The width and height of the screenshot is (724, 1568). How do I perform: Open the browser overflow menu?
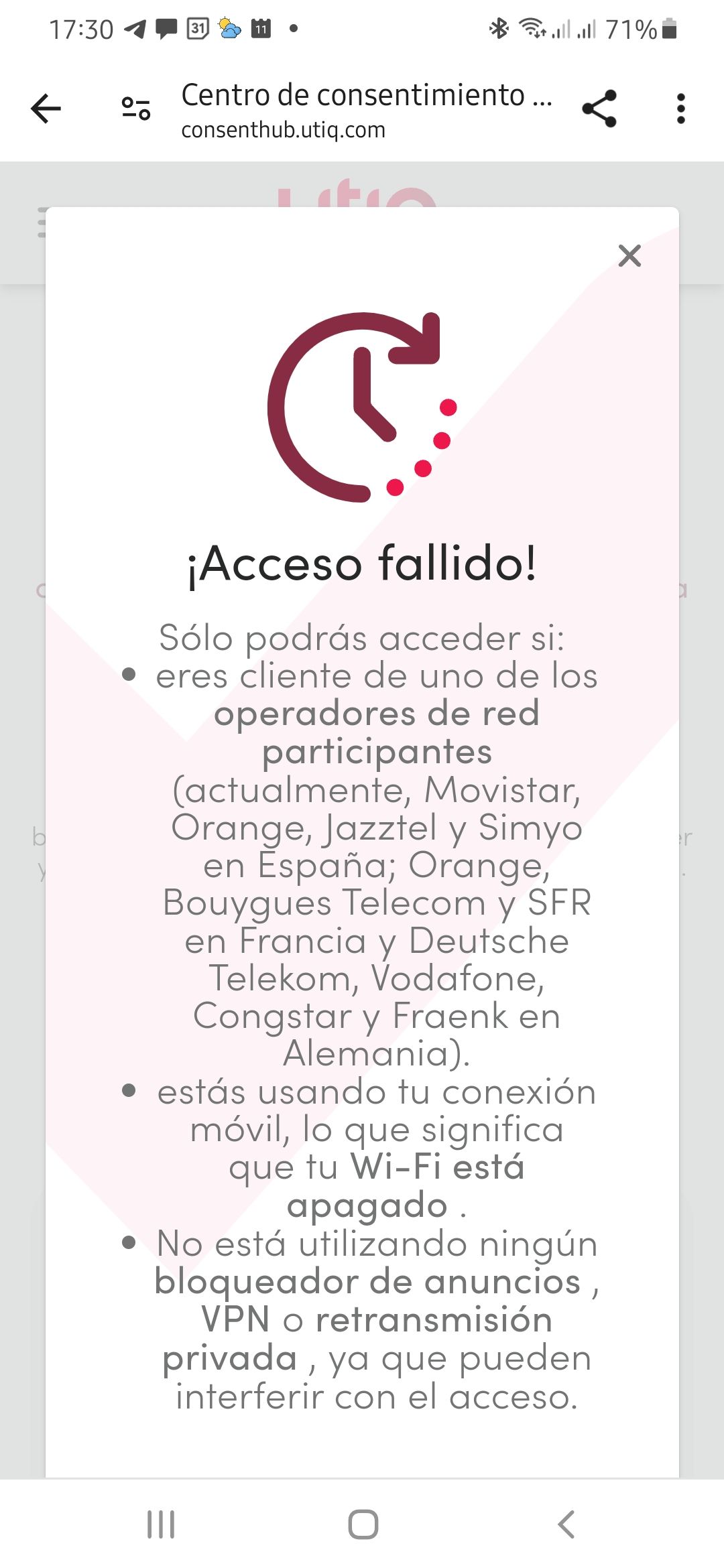[680, 109]
